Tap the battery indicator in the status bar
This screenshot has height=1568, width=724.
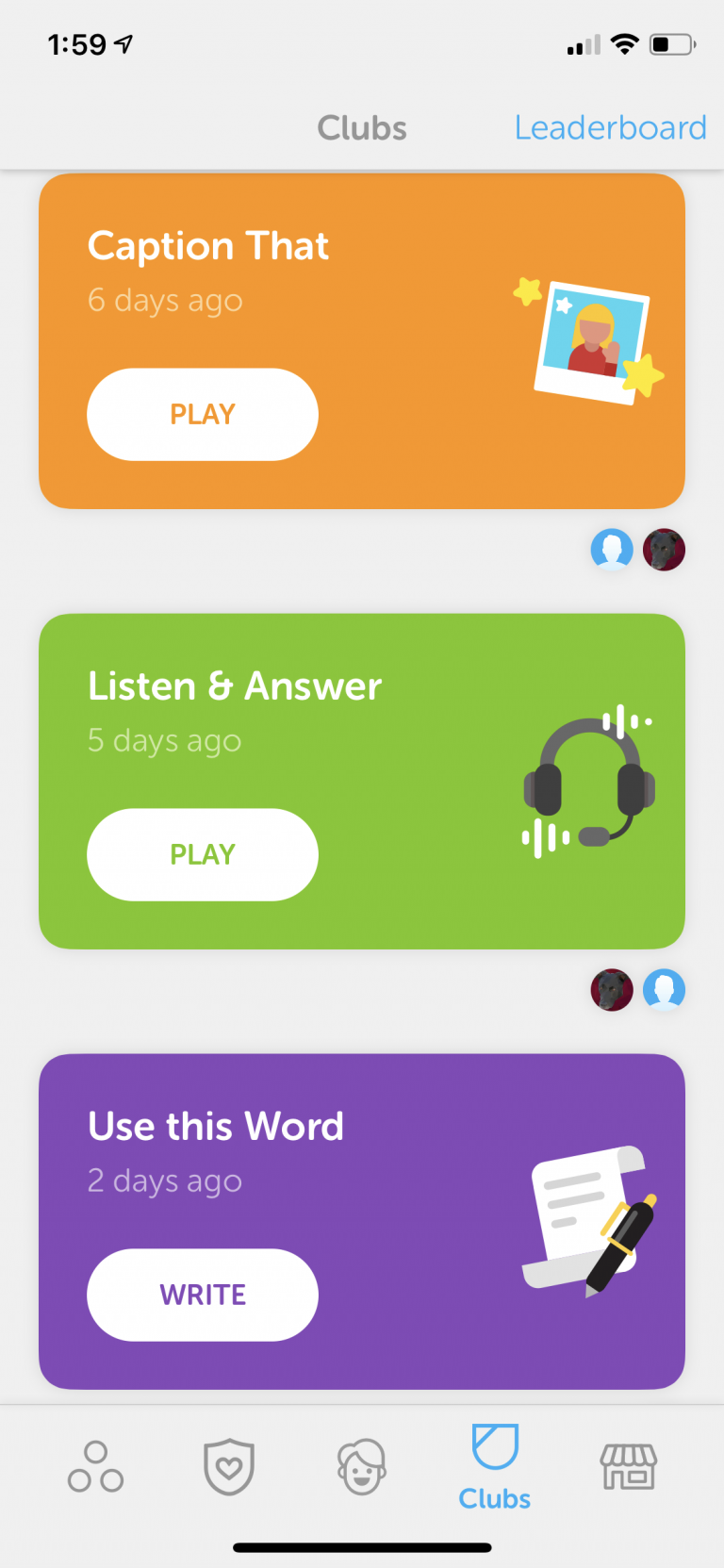coord(671,42)
